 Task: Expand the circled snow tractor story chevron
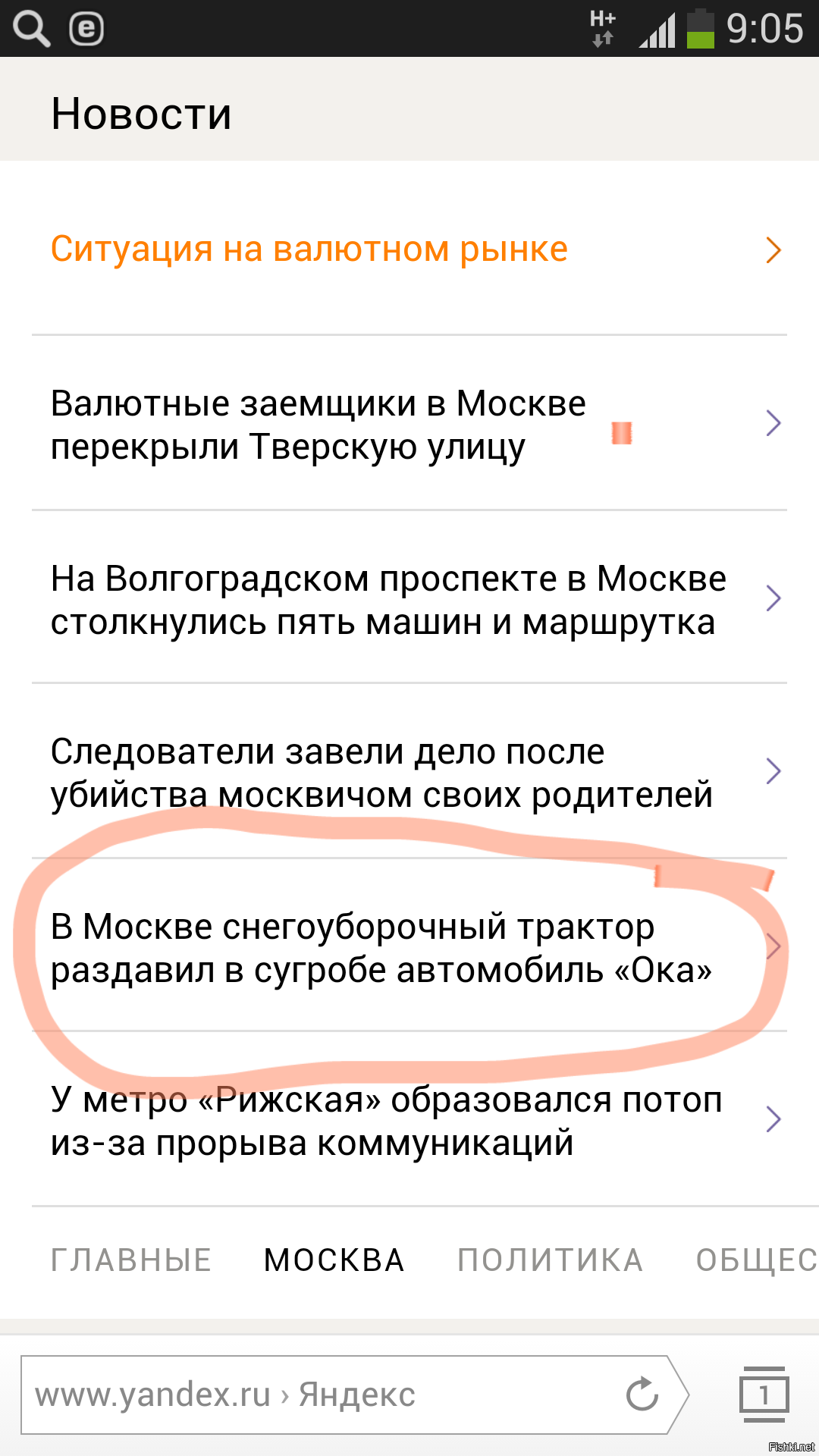pyautogui.click(x=773, y=946)
